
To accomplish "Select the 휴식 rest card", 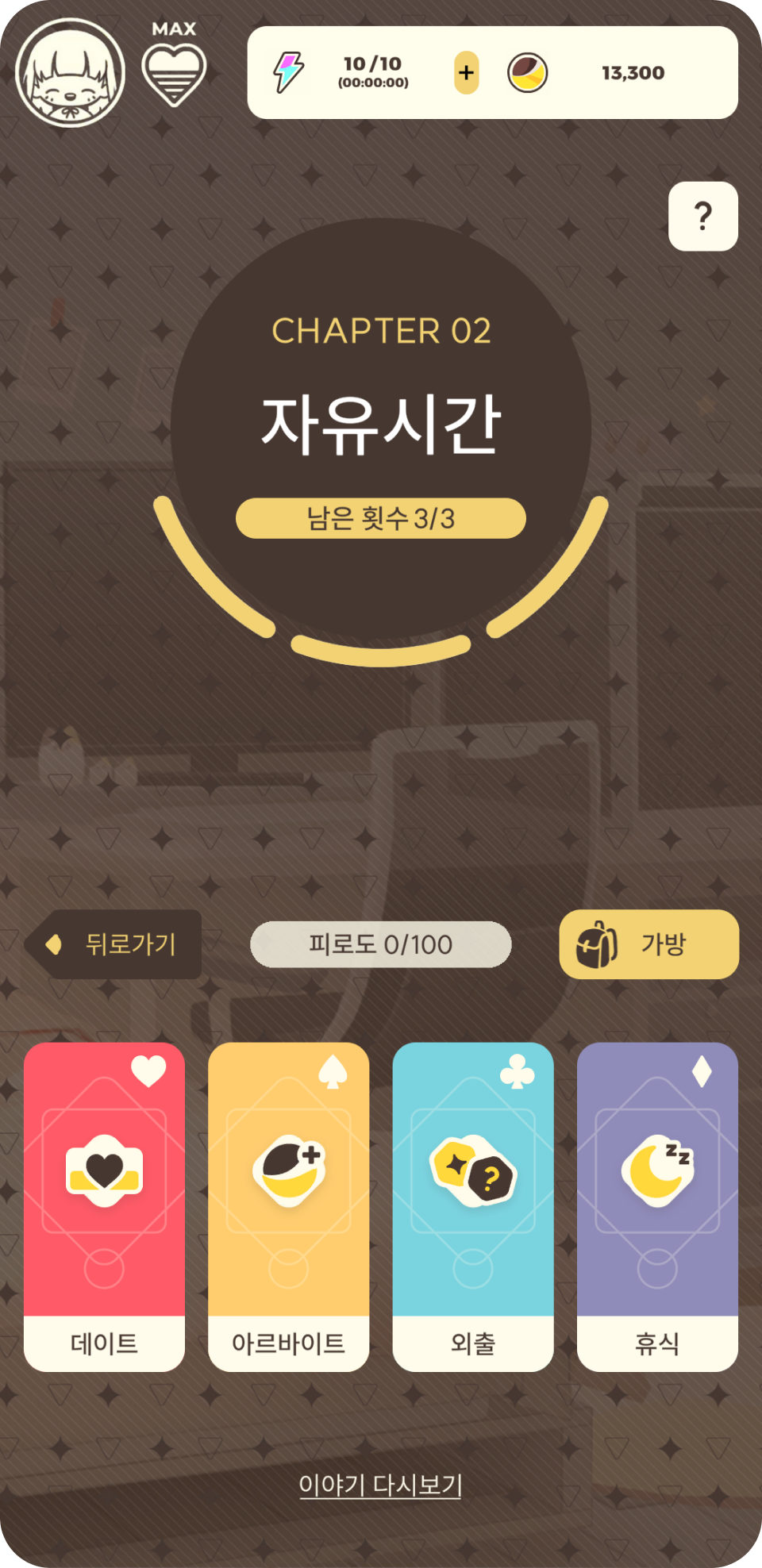I will (x=657, y=1206).
